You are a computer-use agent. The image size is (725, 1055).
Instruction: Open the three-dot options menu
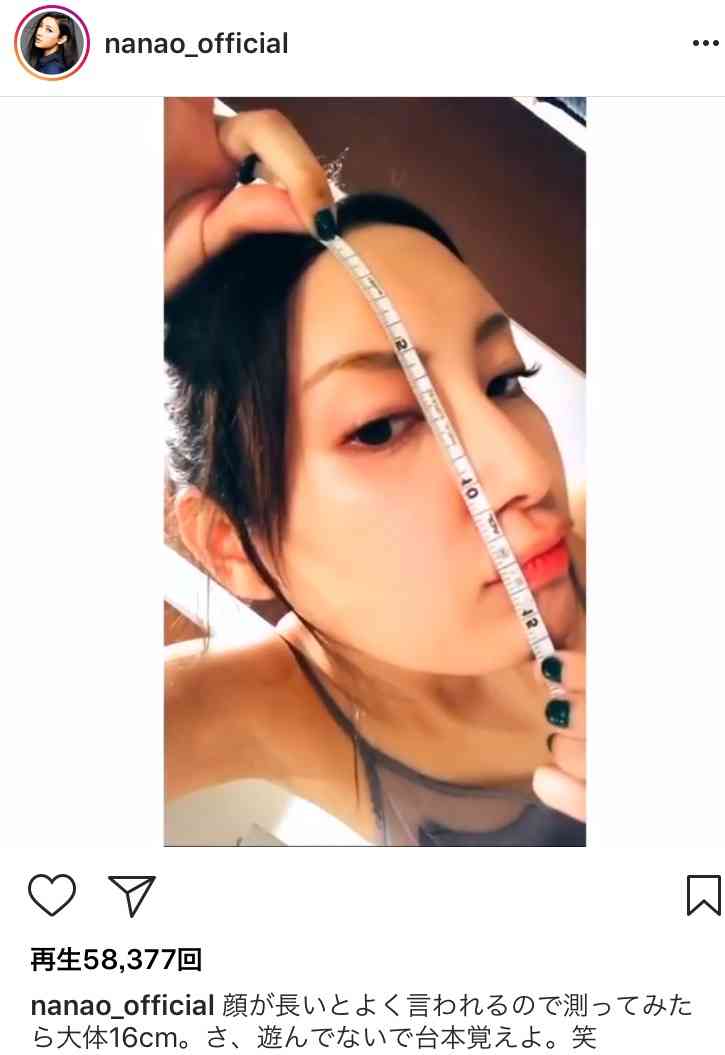coord(706,44)
